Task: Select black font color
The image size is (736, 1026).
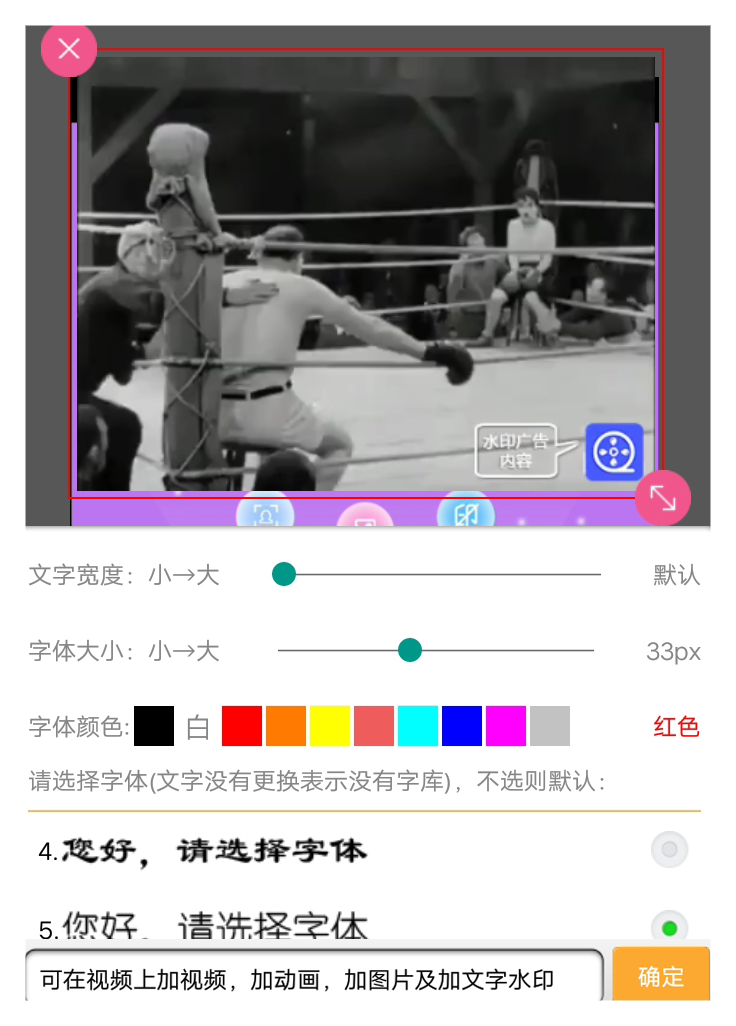Action: (x=154, y=727)
